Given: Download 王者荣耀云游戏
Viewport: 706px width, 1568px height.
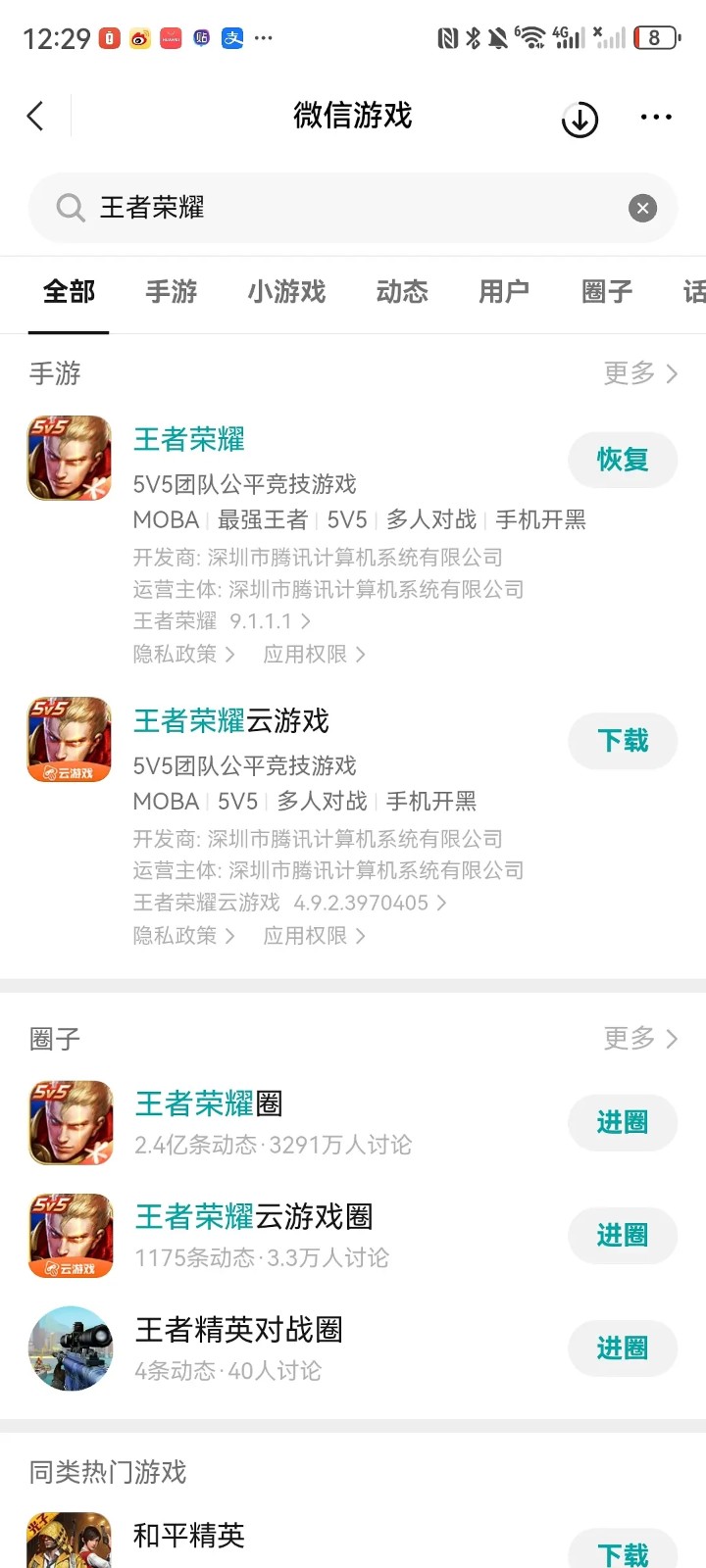Looking at the screenshot, I should coord(623,741).
